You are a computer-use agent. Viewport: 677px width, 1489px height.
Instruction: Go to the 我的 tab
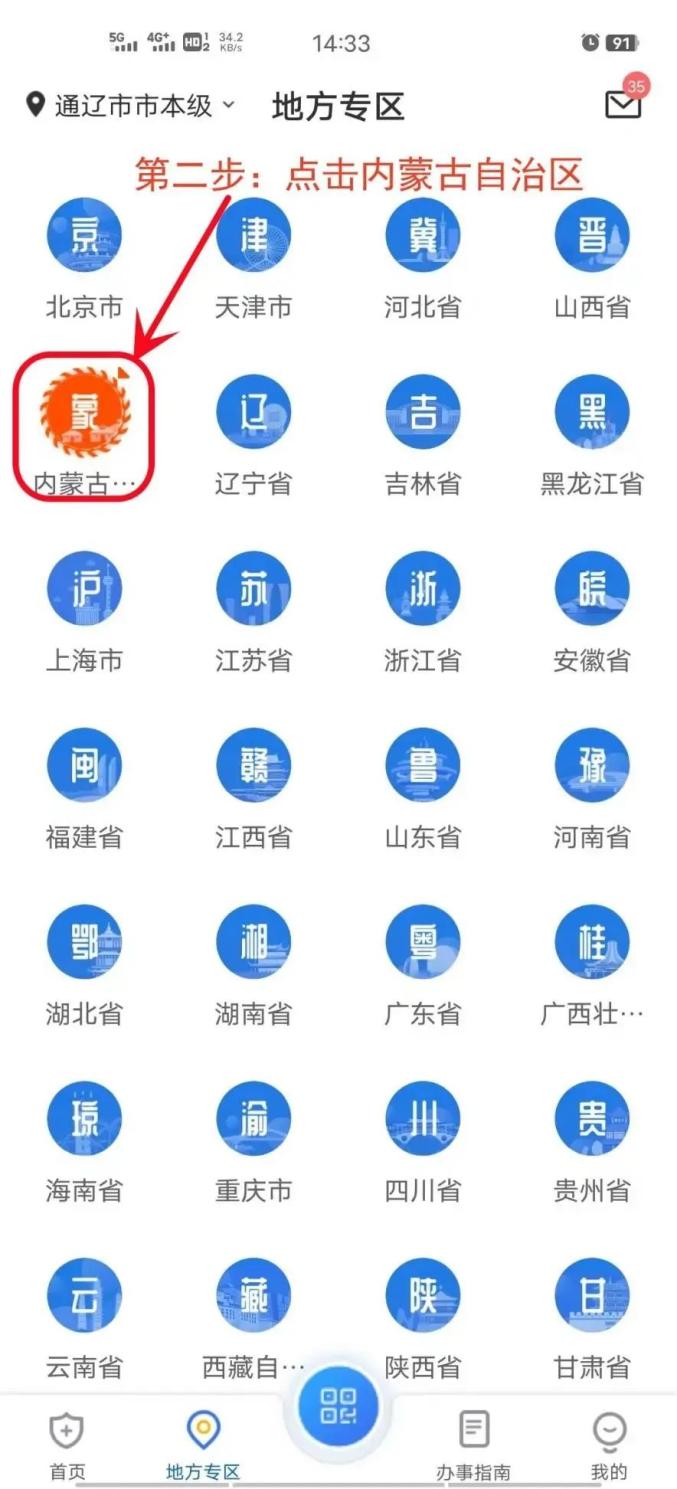(x=609, y=1443)
